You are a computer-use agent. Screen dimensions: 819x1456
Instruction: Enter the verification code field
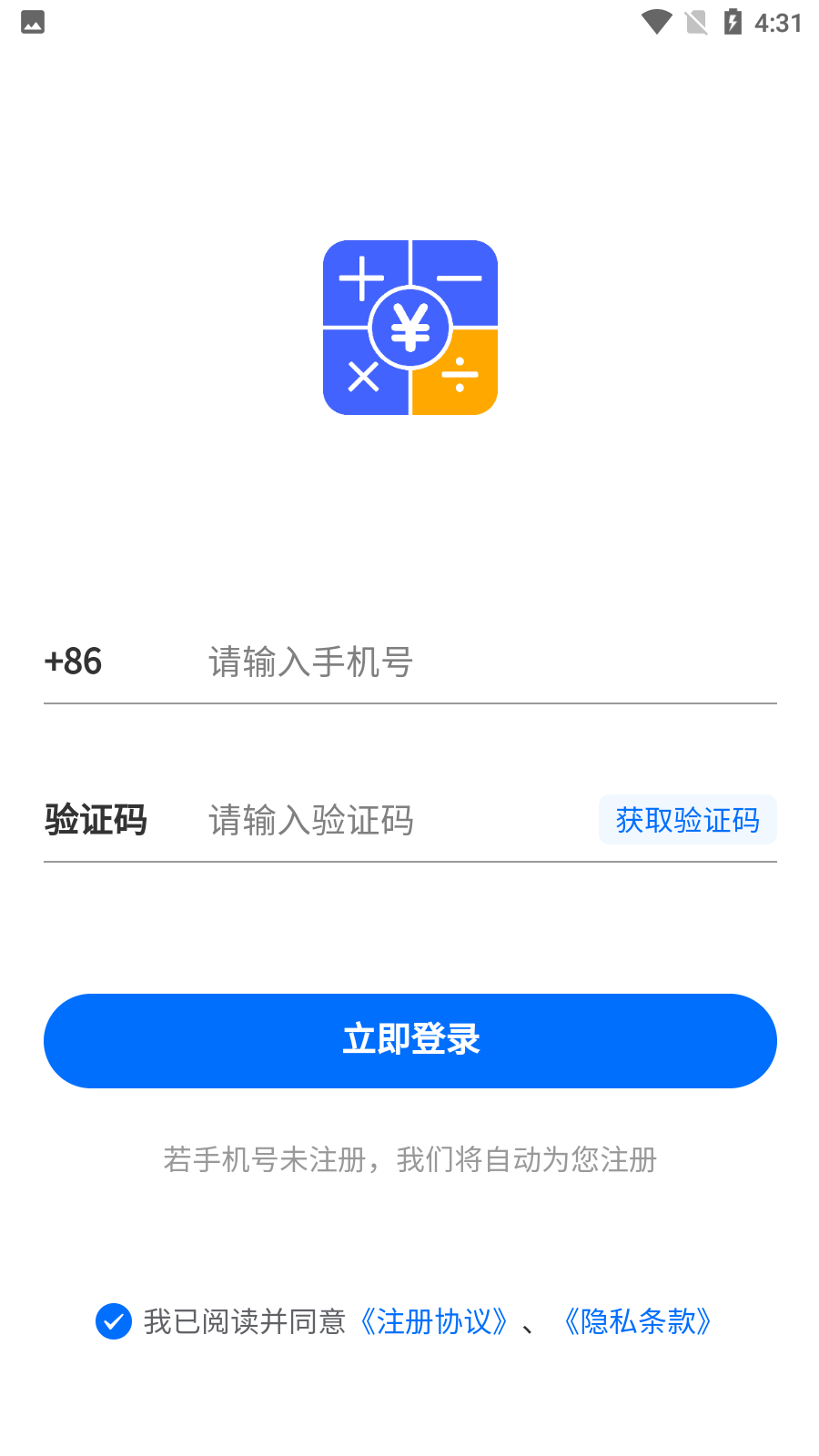pos(382,820)
